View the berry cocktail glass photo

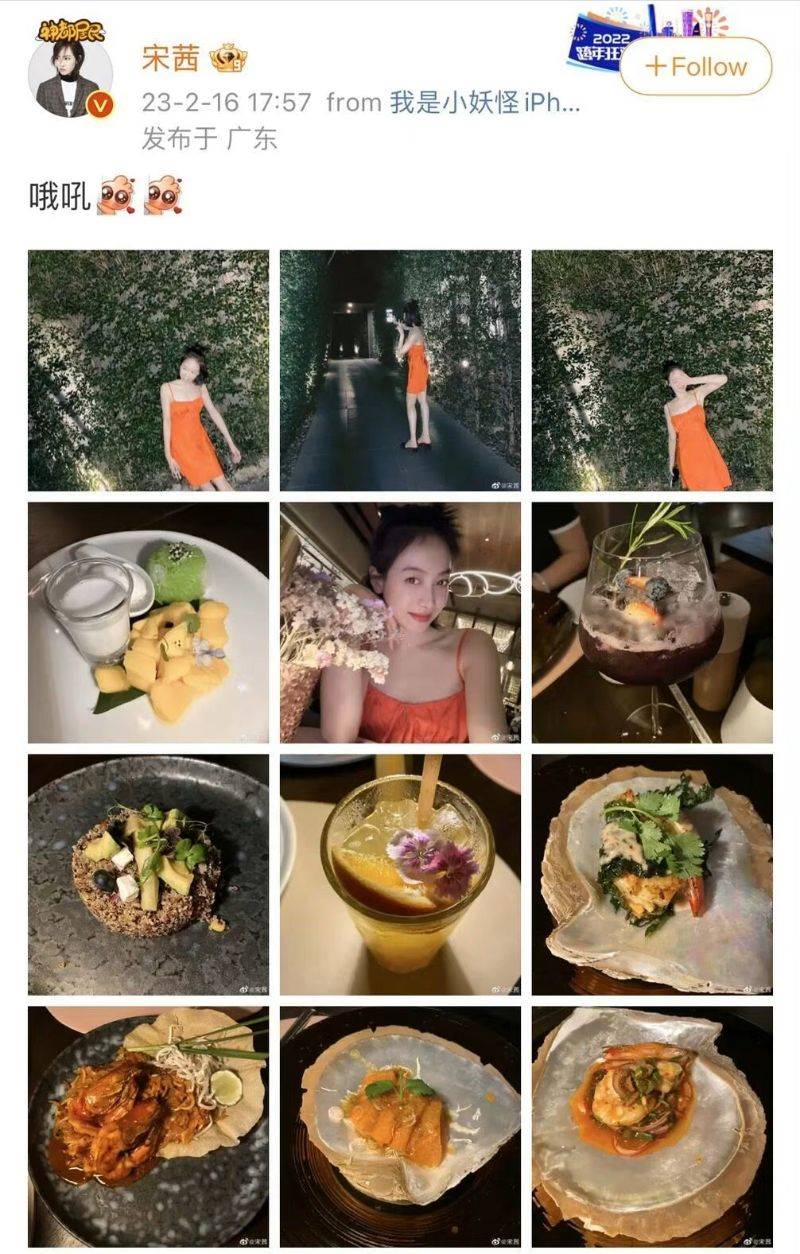coord(652,622)
